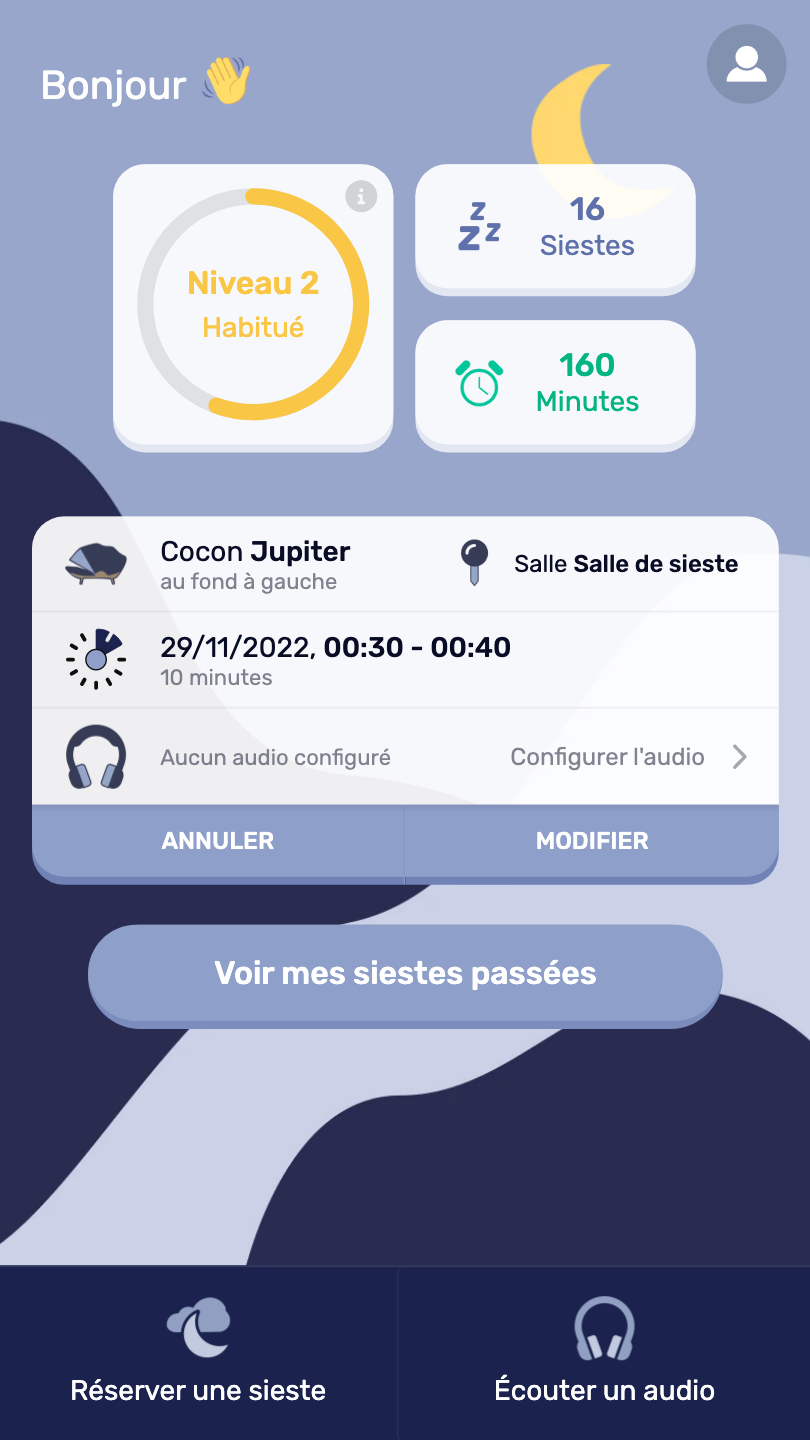Select the Cocon Jupiter bed icon
The width and height of the screenshot is (810, 1440).
coord(96,562)
